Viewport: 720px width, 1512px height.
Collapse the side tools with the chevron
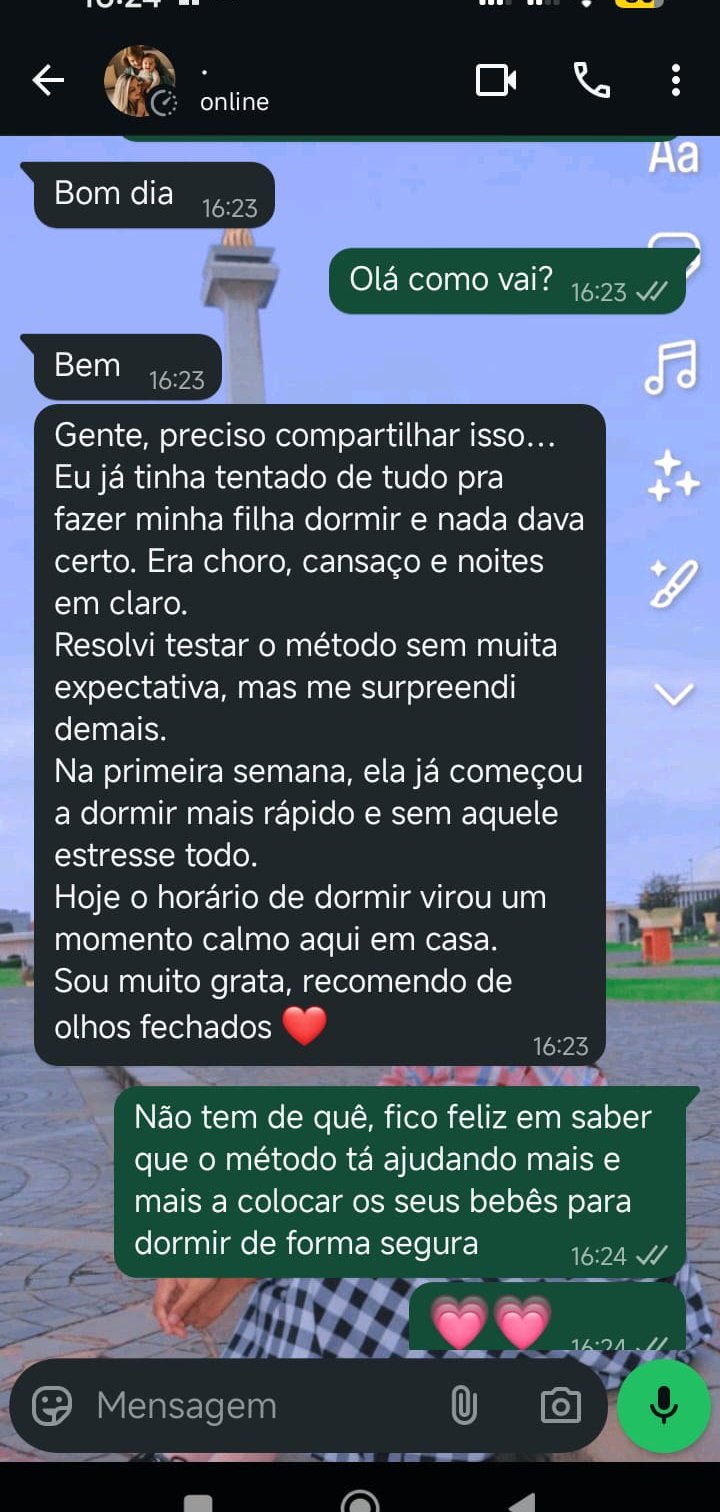coord(673,694)
